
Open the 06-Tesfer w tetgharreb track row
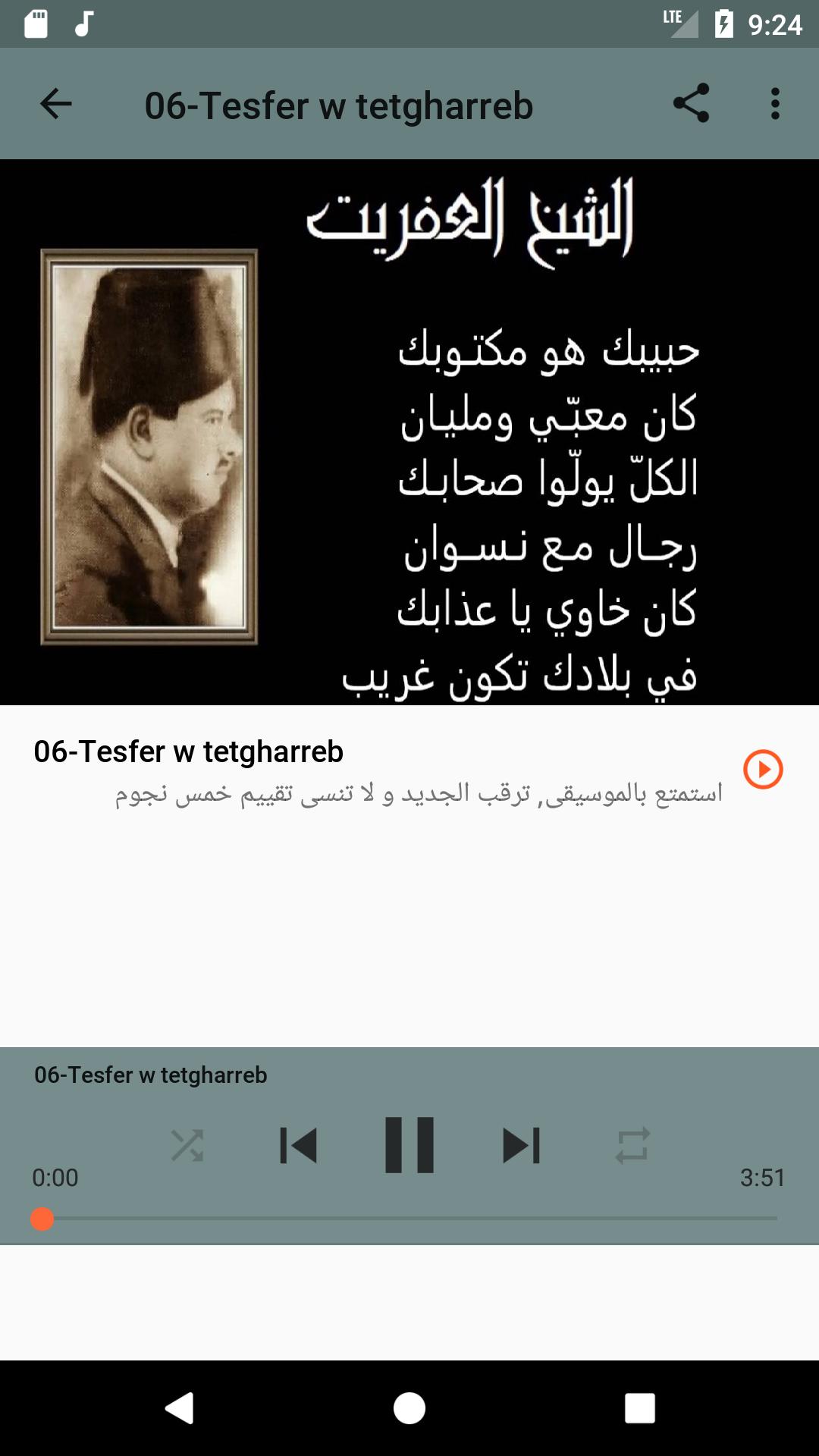point(379,770)
